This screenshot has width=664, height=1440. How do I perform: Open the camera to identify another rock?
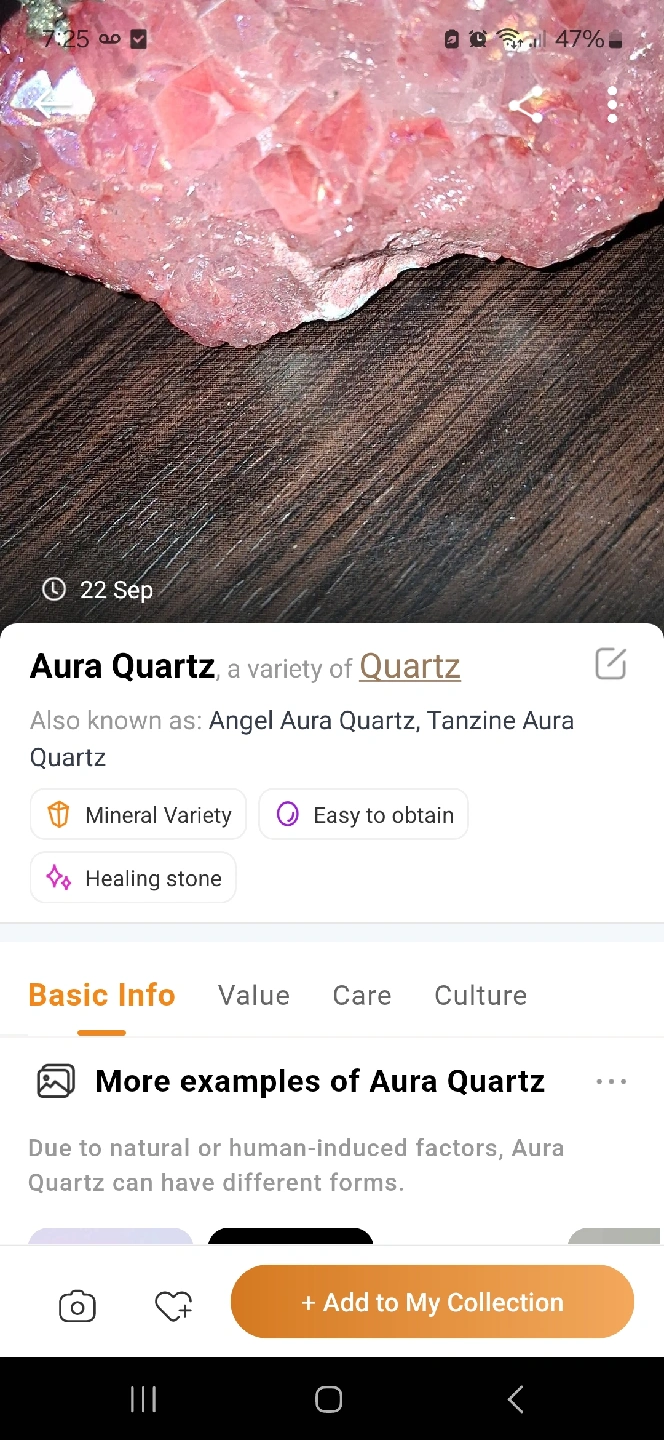[77, 1306]
